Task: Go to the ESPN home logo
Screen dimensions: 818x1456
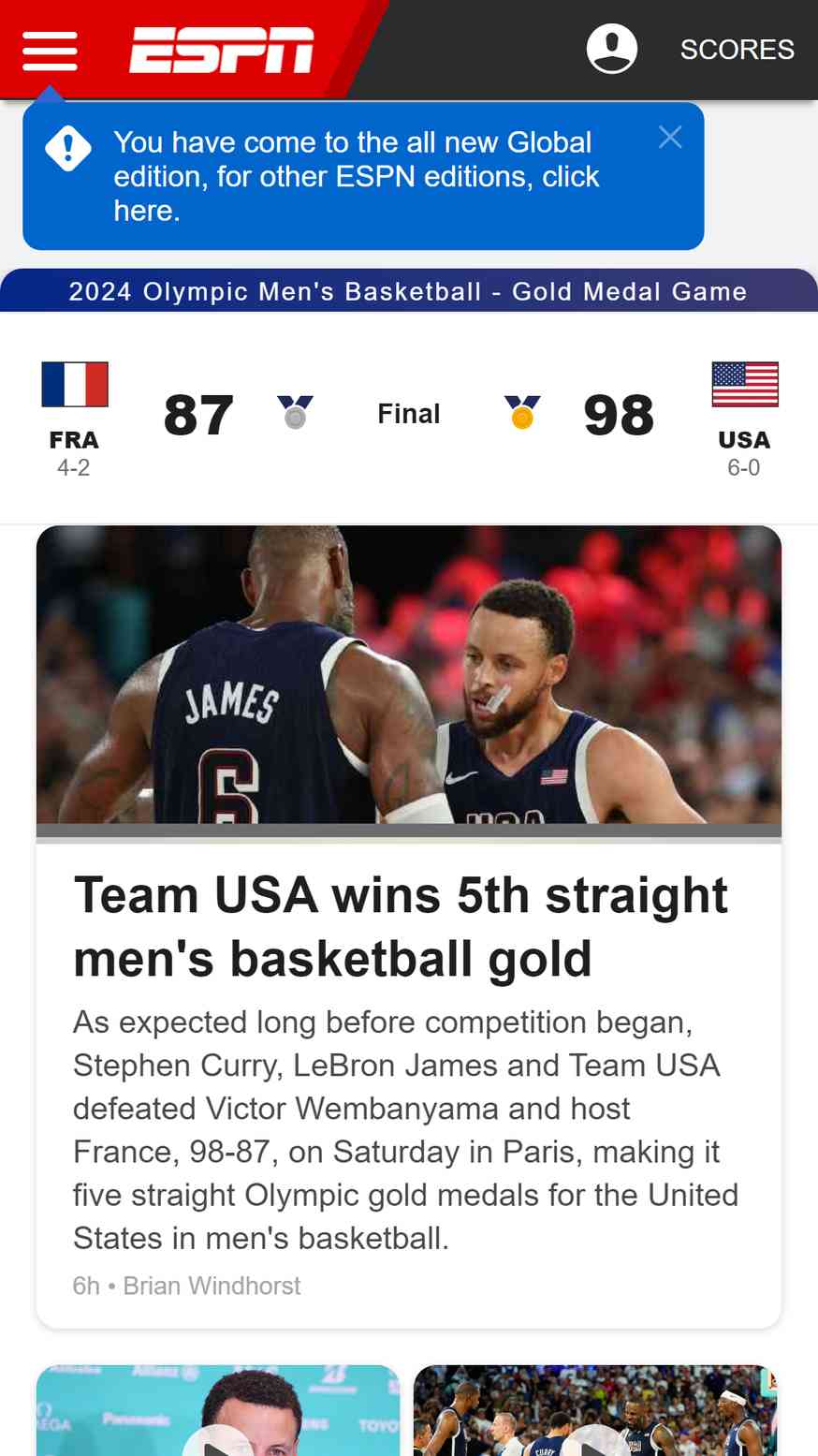Action: pos(222,50)
